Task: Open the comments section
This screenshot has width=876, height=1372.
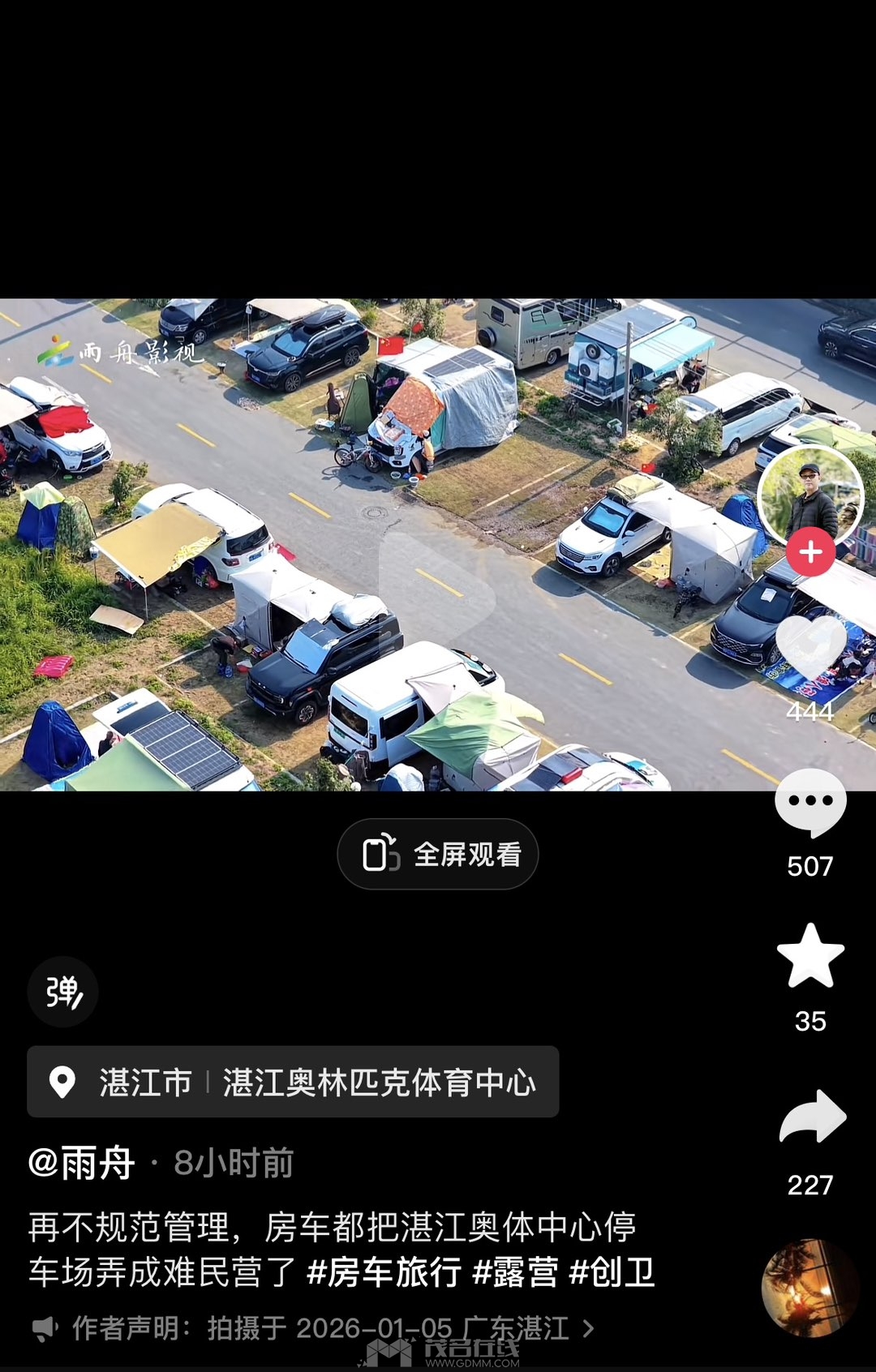Action: click(810, 803)
